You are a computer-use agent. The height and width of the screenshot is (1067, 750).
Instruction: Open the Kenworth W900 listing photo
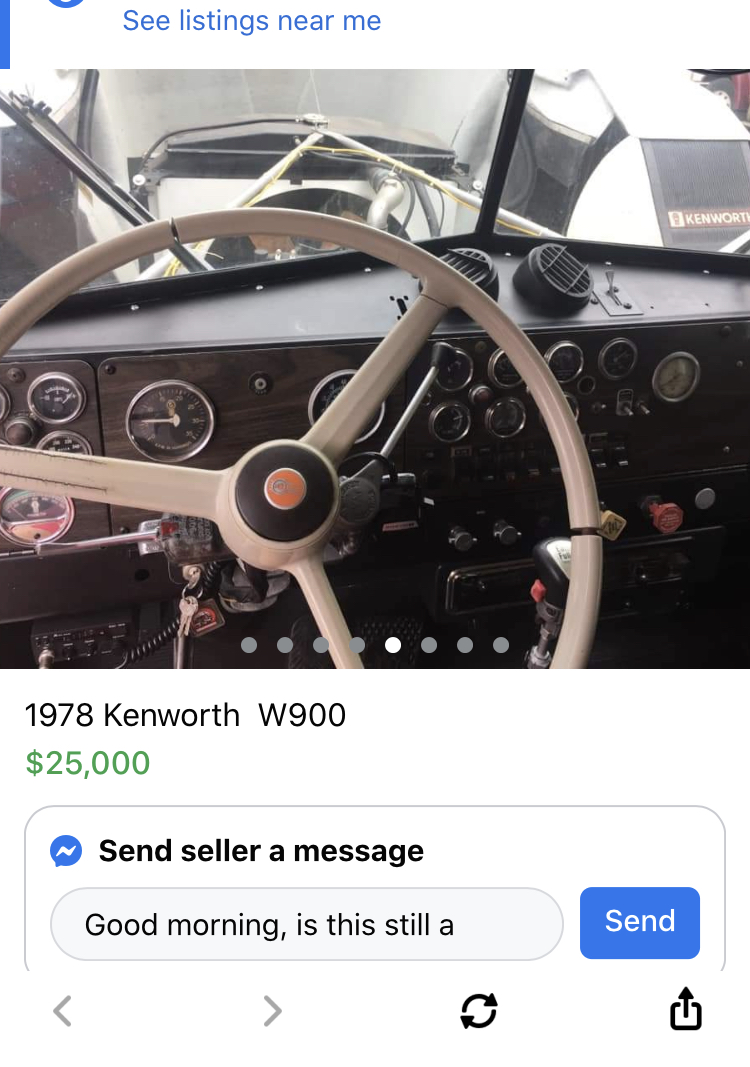tap(375, 368)
